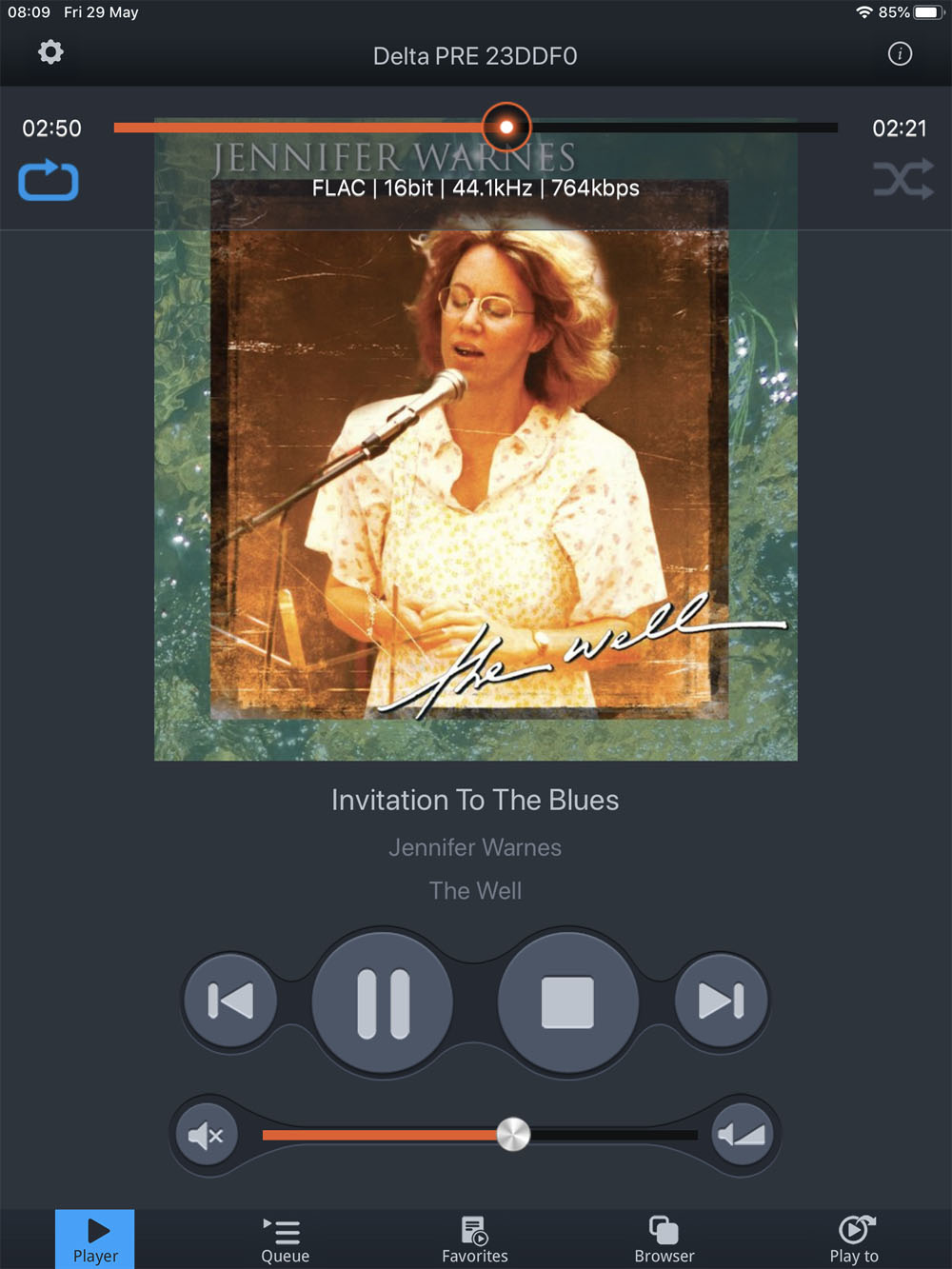Skip to the next track
The image size is (952, 1269).
[x=721, y=1001]
